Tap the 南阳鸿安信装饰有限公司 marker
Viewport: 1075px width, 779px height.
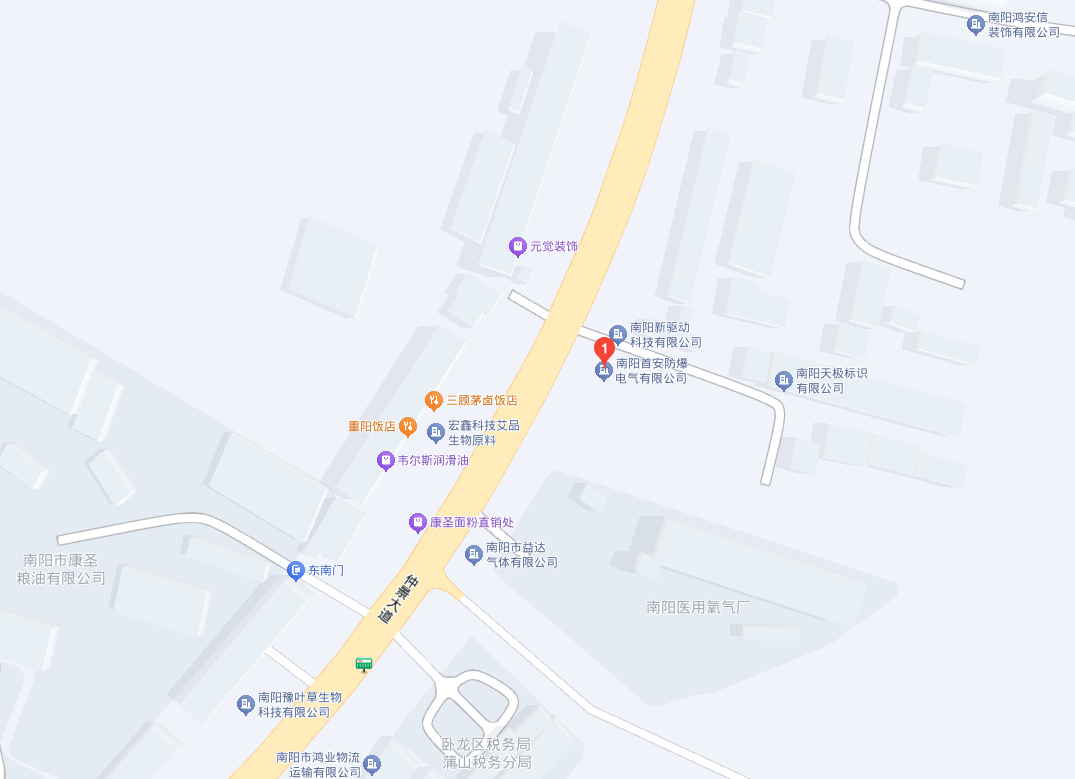[976, 24]
